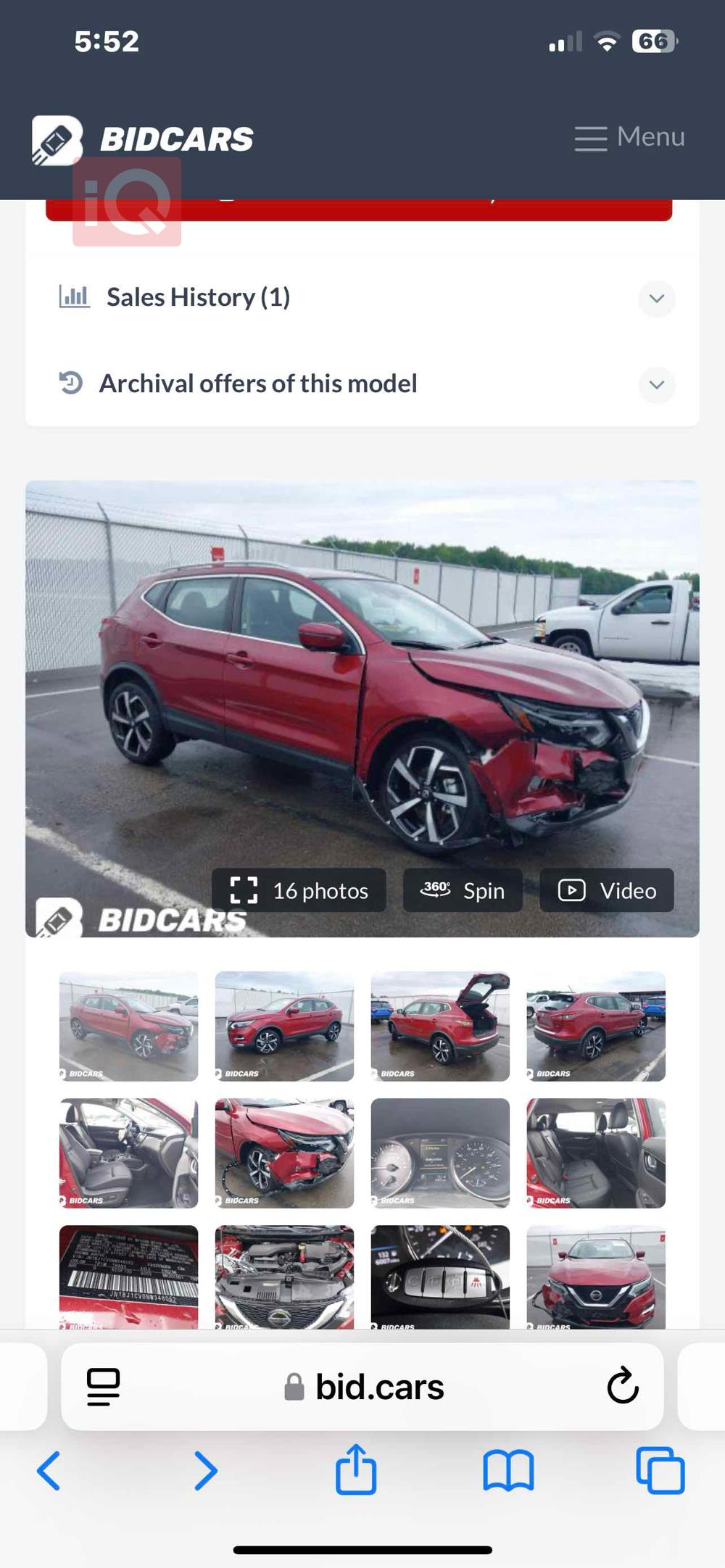Go to the BIDCARS home page
The width and height of the screenshot is (725, 1568).
[x=144, y=139]
